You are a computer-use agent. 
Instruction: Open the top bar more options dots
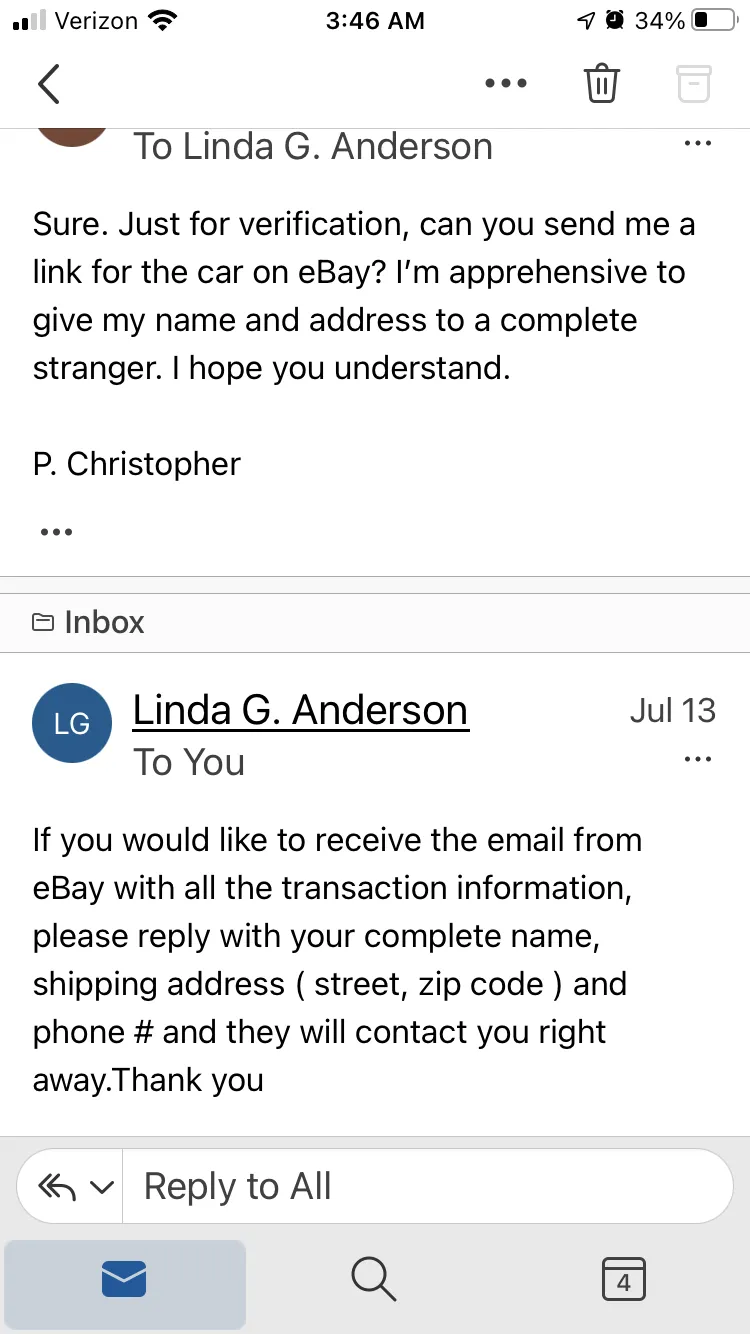tap(505, 84)
